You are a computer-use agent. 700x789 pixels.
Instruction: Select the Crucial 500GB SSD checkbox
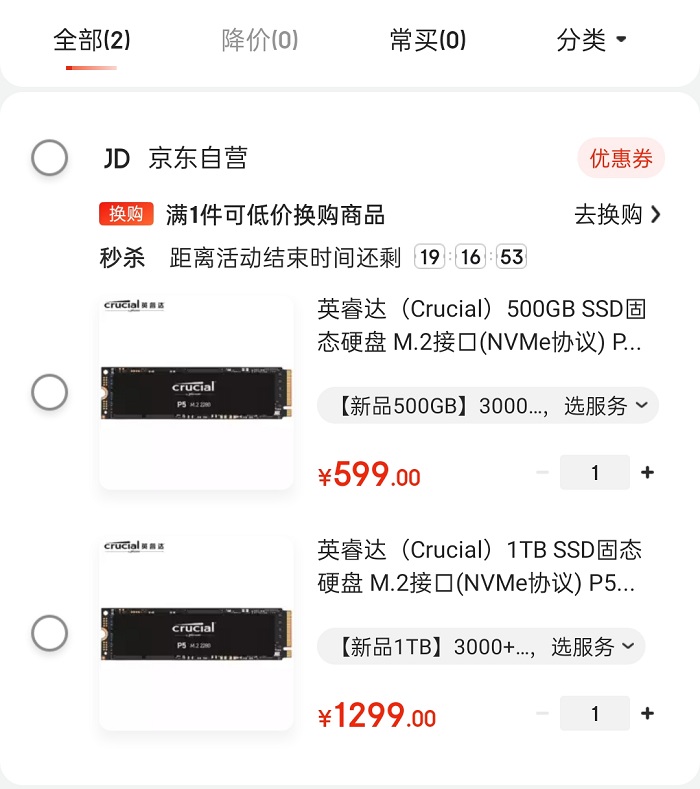[50, 392]
